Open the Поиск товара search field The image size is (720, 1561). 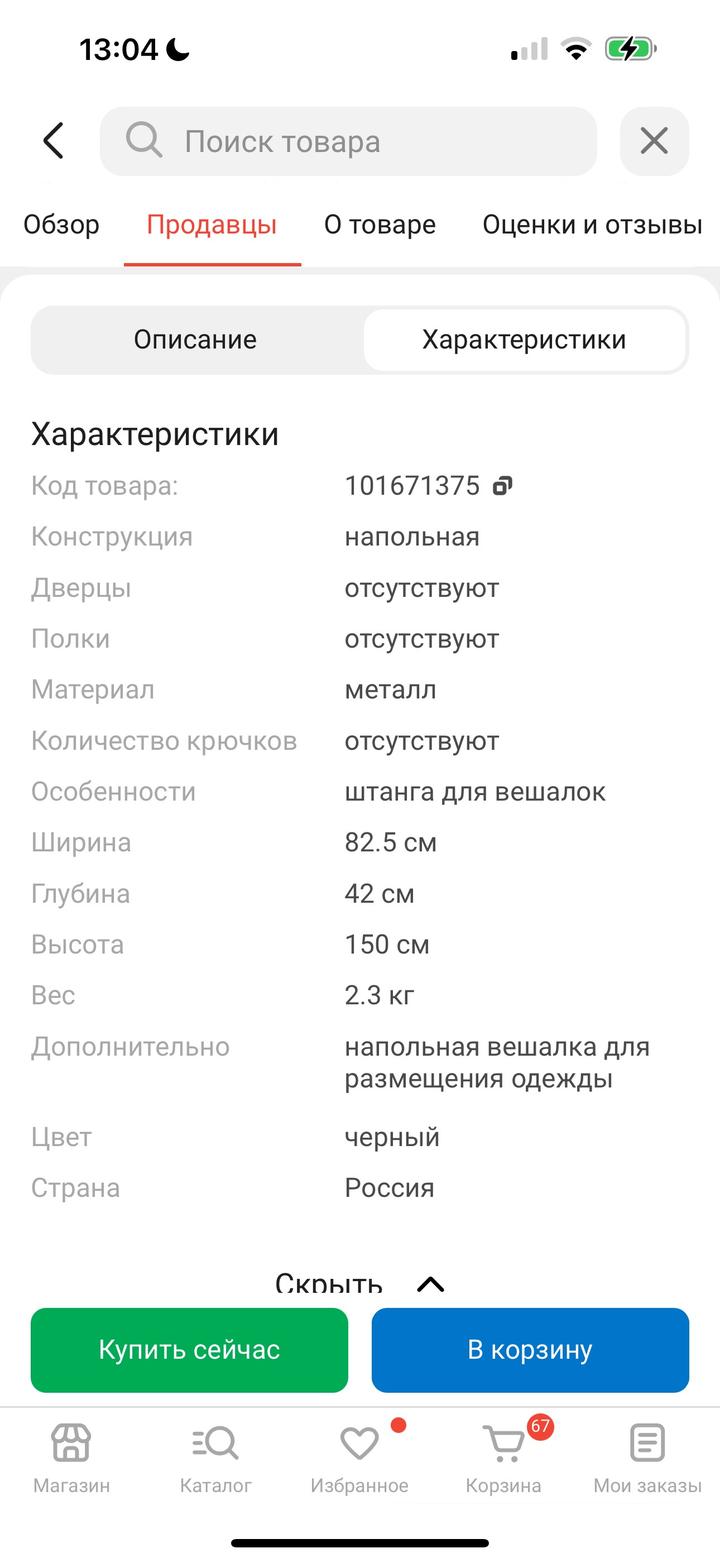[348, 141]
